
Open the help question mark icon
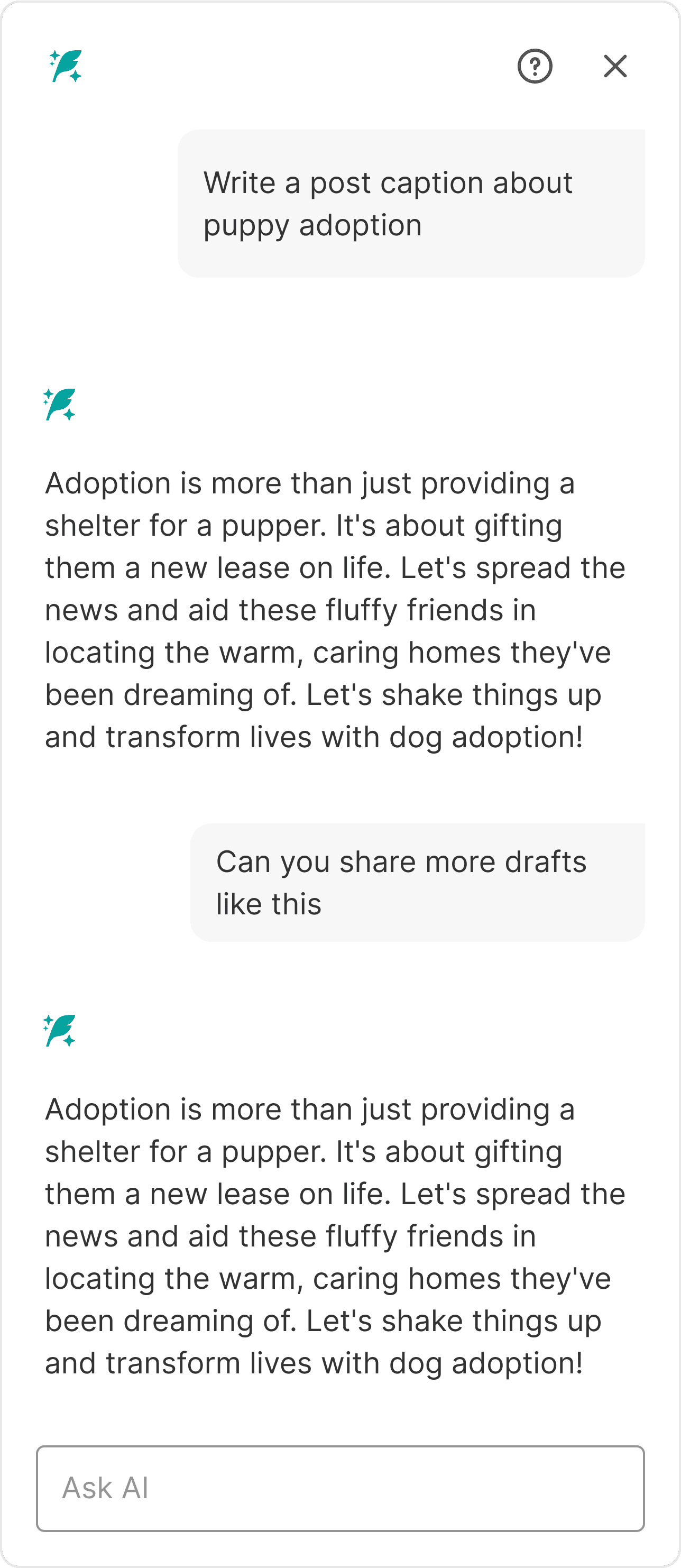(x=535, y=66)
